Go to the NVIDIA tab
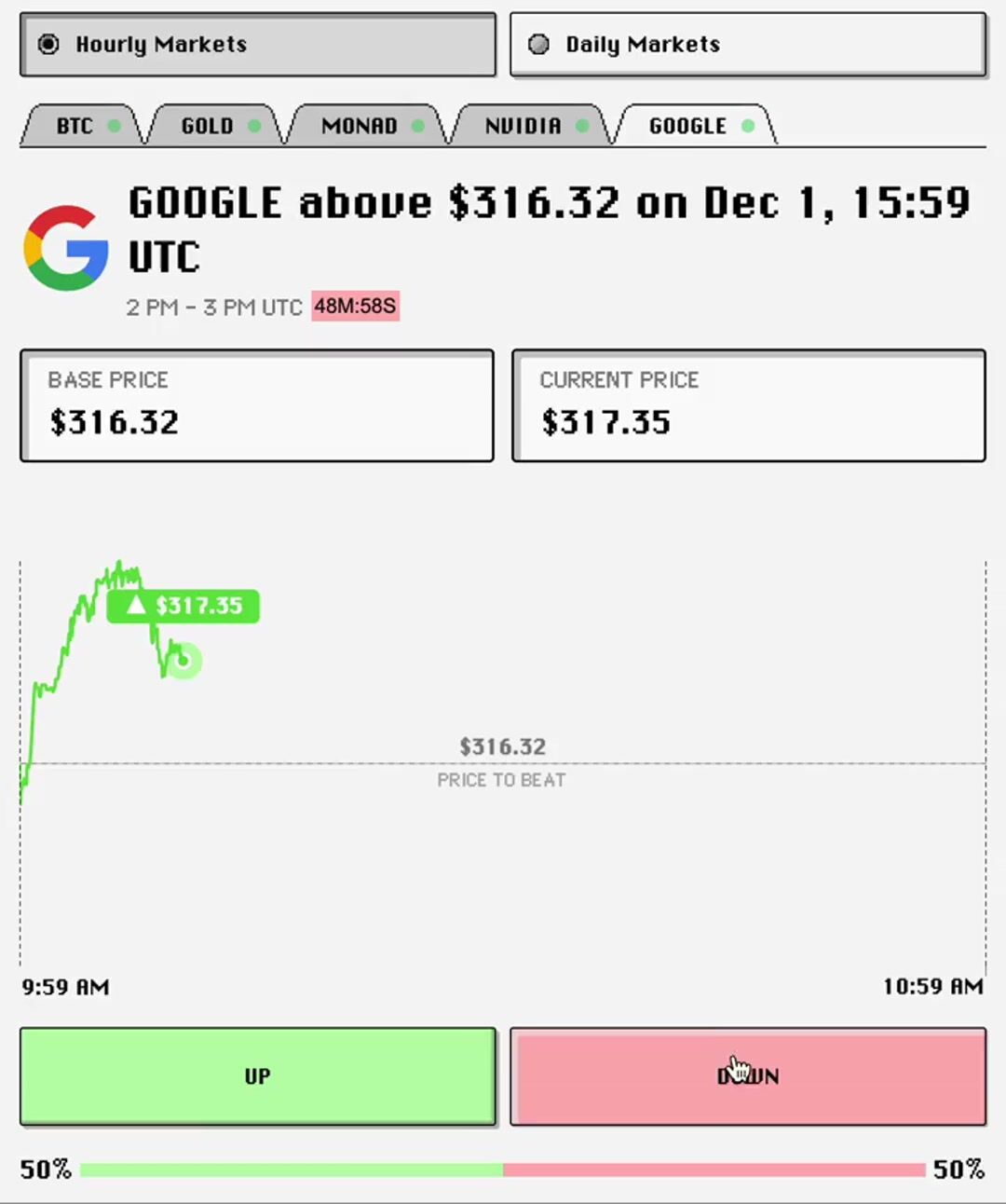 [x=532, y=126]
